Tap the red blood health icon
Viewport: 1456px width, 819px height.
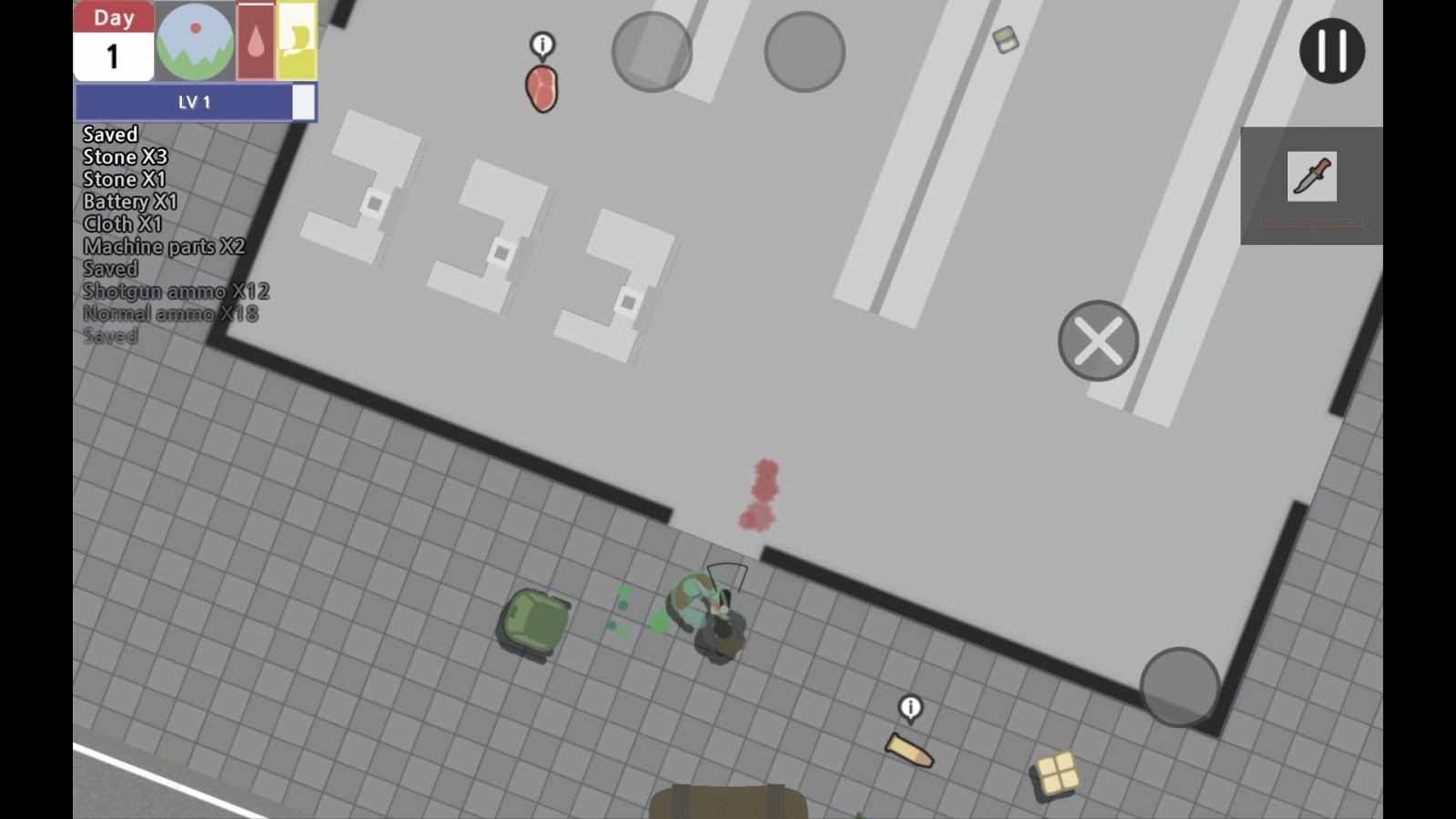[x=256, y=41]
